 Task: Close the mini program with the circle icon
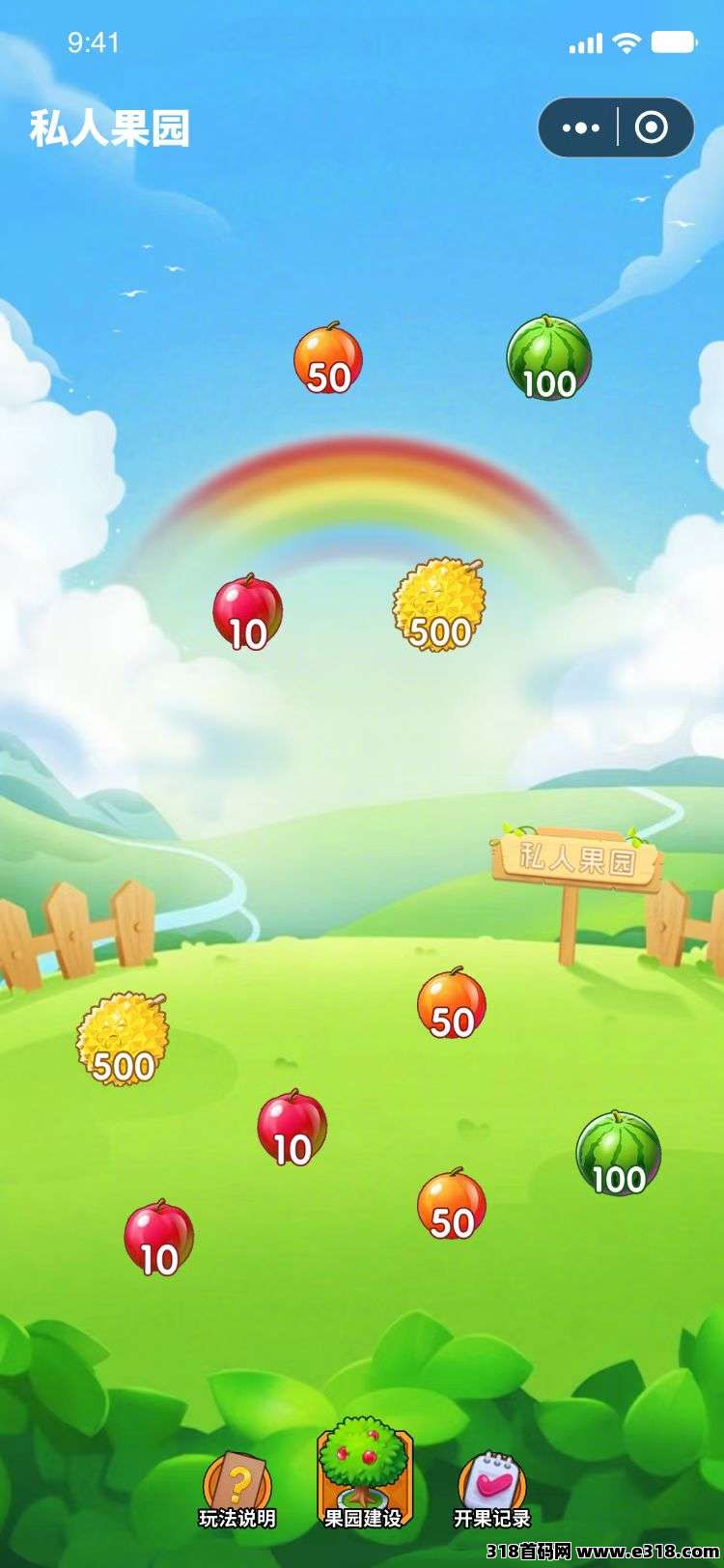652,127
